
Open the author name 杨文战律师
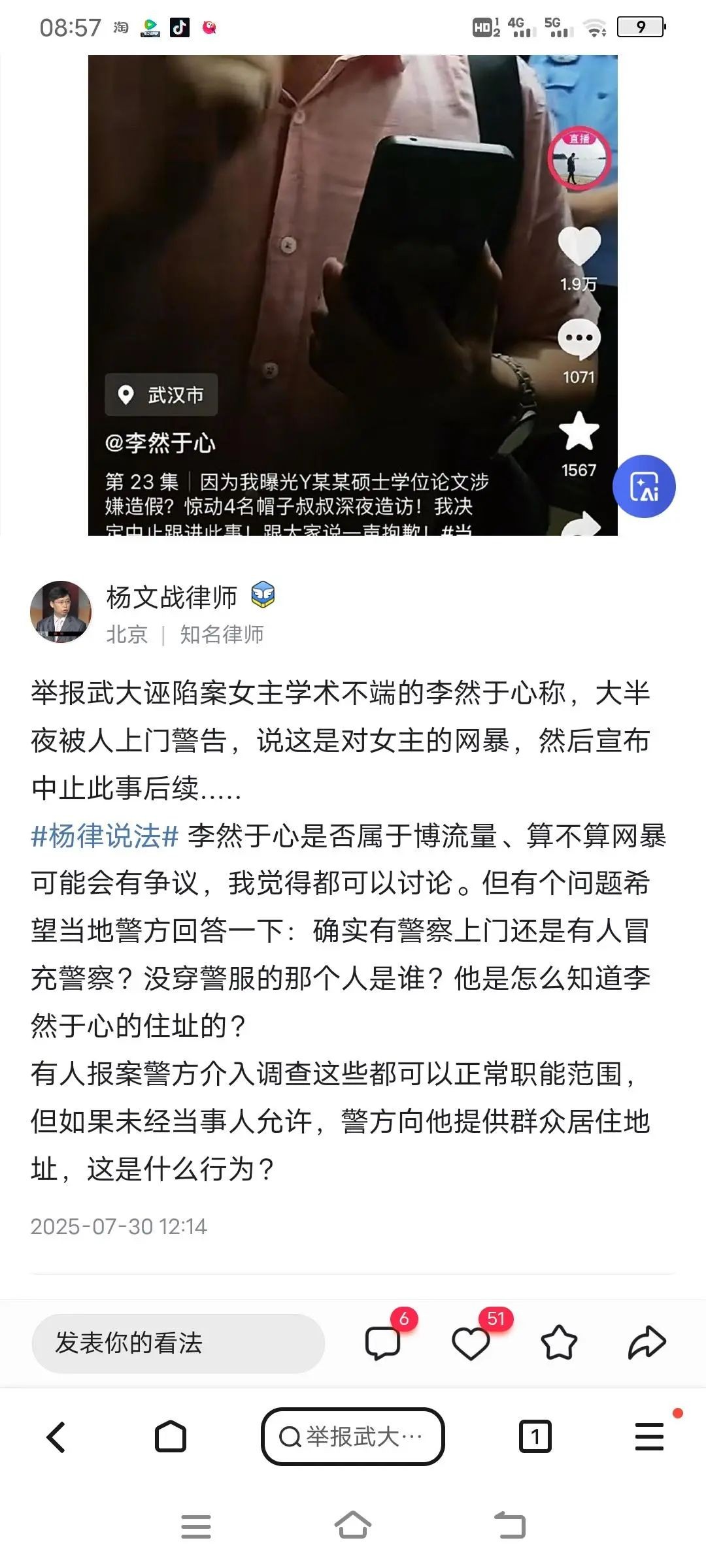coord(171,597)
